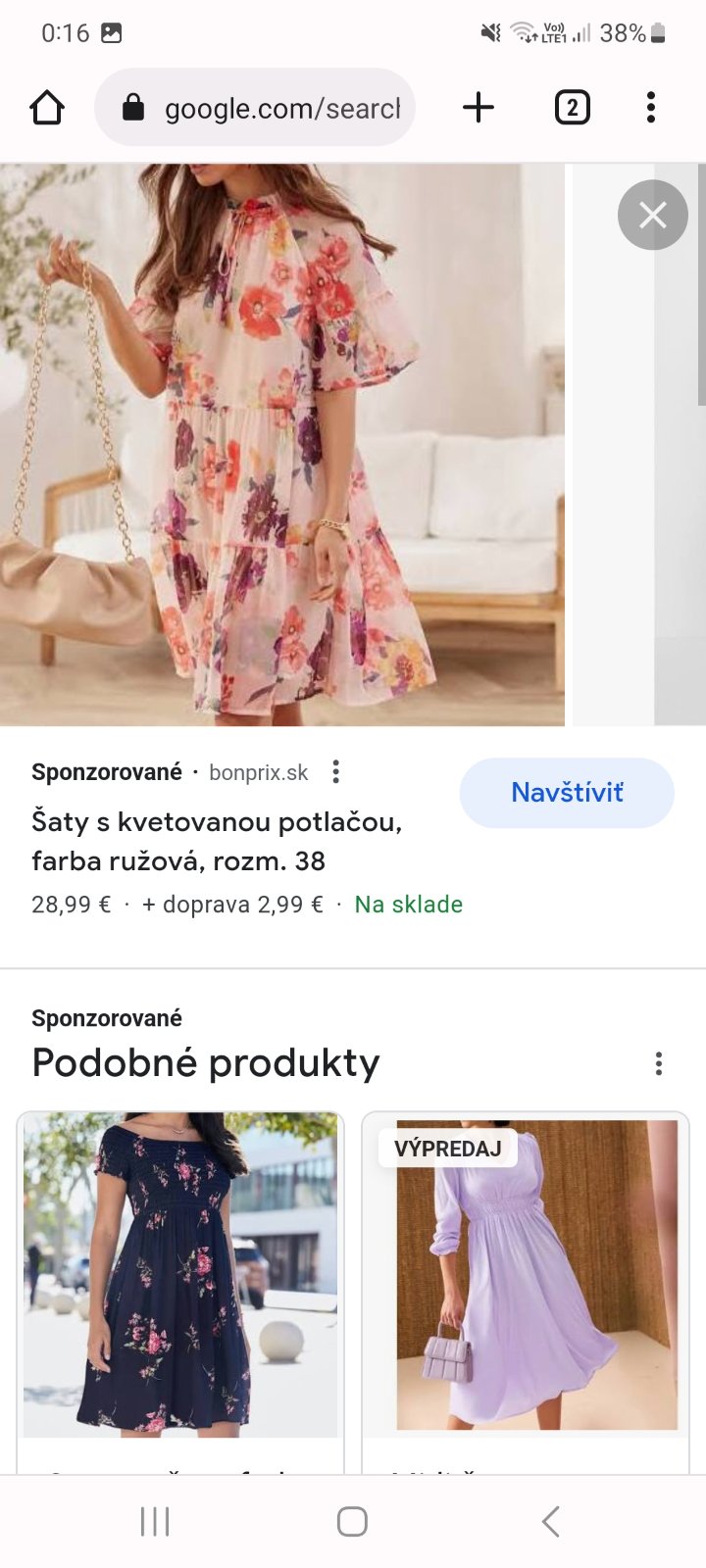The width and height of the screenshot is (706, 1568).
Task: Open ad options next to bonprix.sk
Action: pos(336,772)
